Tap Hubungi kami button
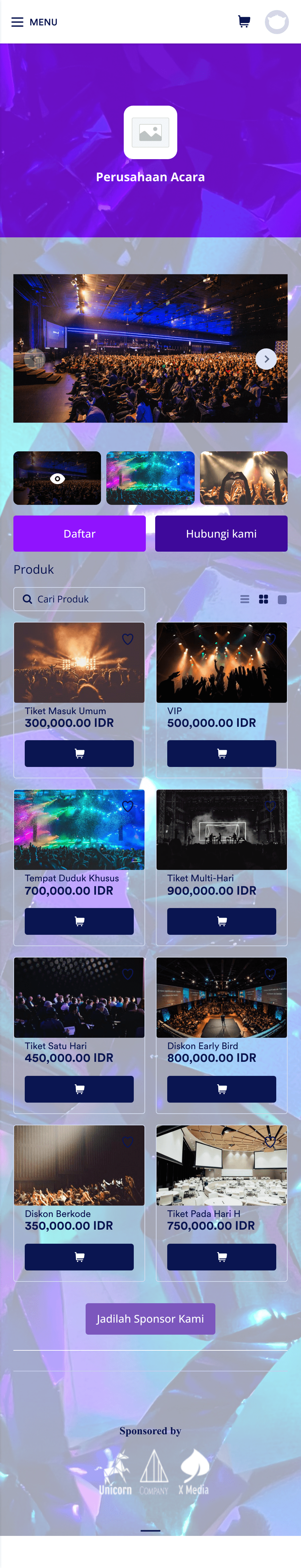 tap(221, 534)
